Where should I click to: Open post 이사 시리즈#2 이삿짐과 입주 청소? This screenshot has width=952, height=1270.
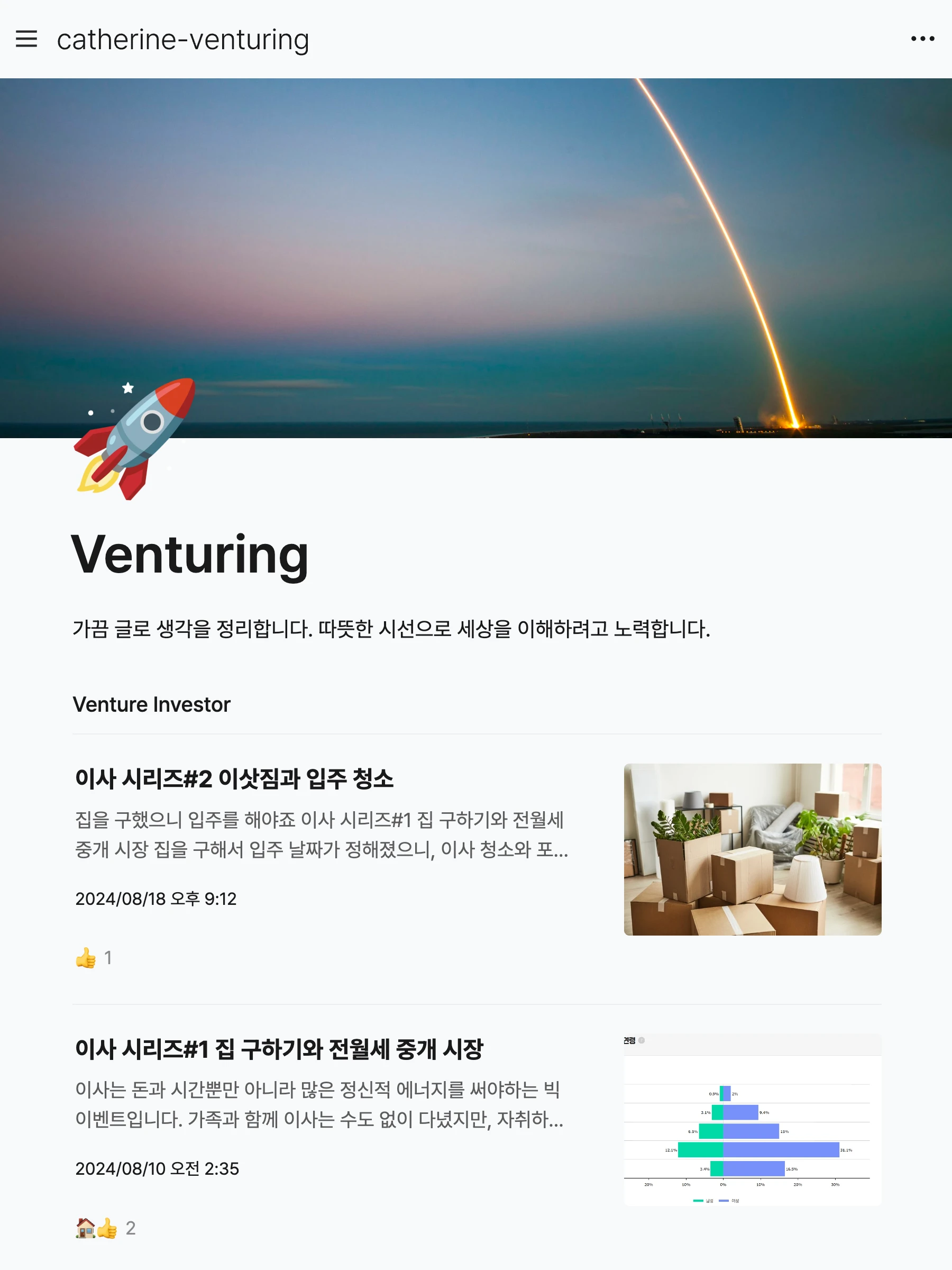[x=234, y=779]
